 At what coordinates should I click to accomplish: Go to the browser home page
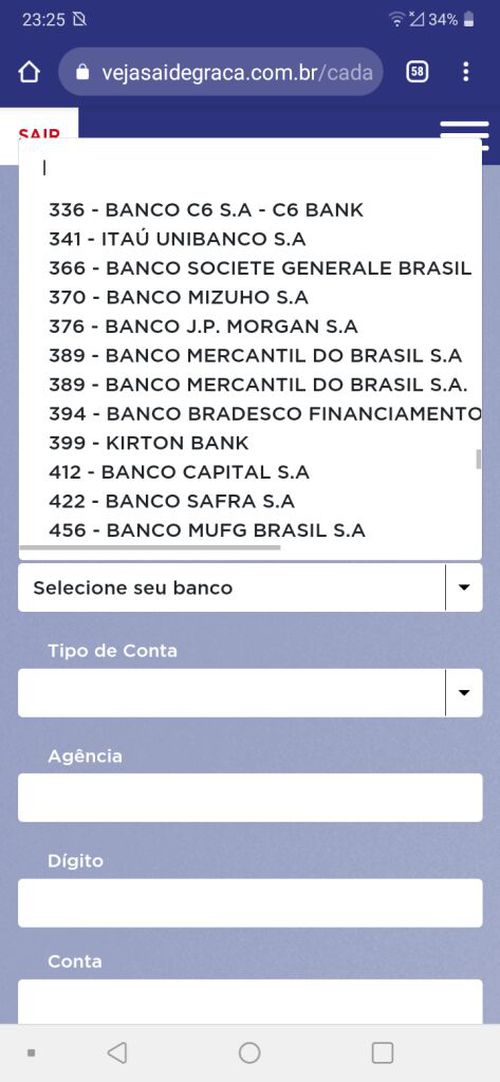point(29,72)
